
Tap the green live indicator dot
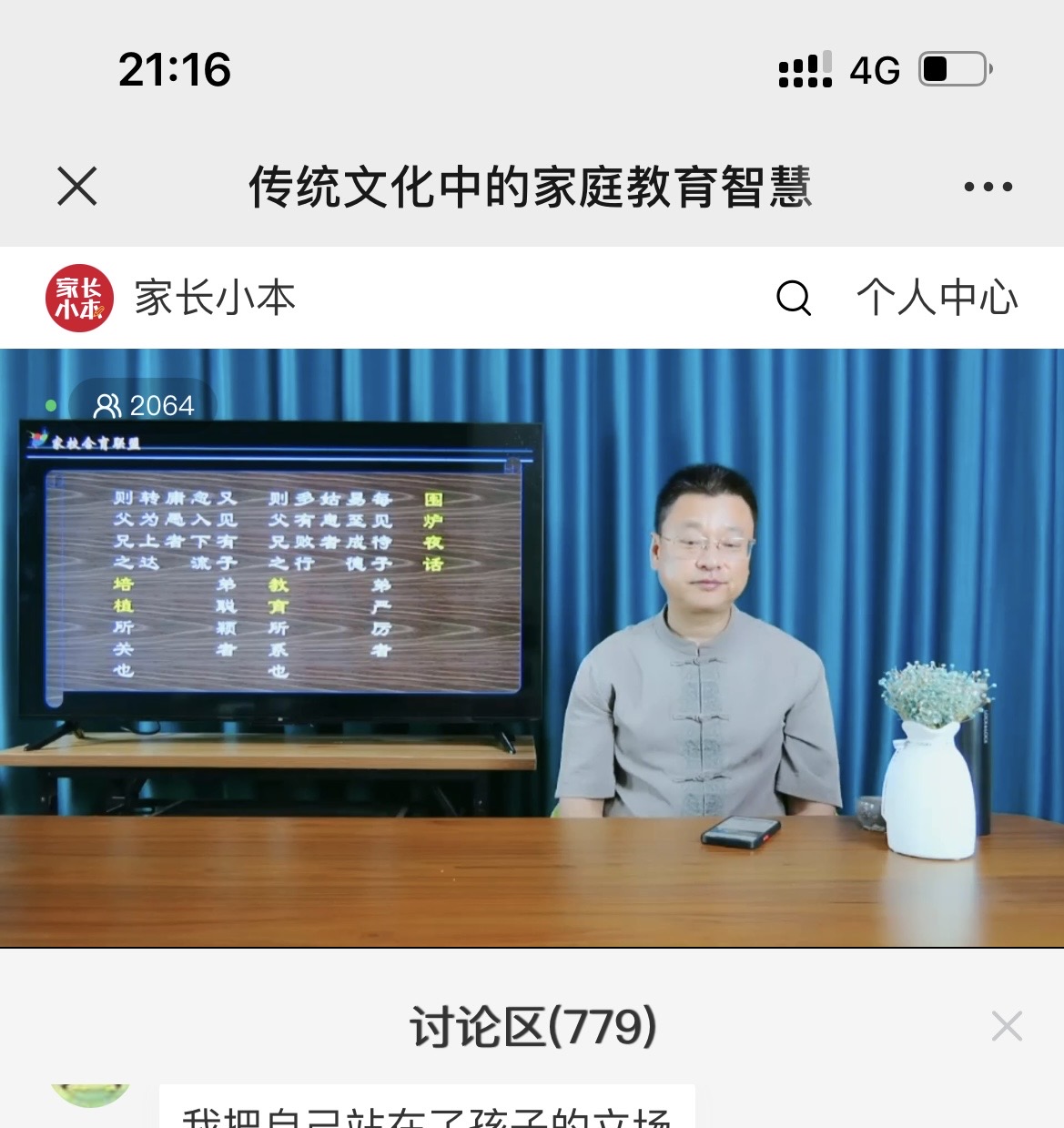point(52,402)
